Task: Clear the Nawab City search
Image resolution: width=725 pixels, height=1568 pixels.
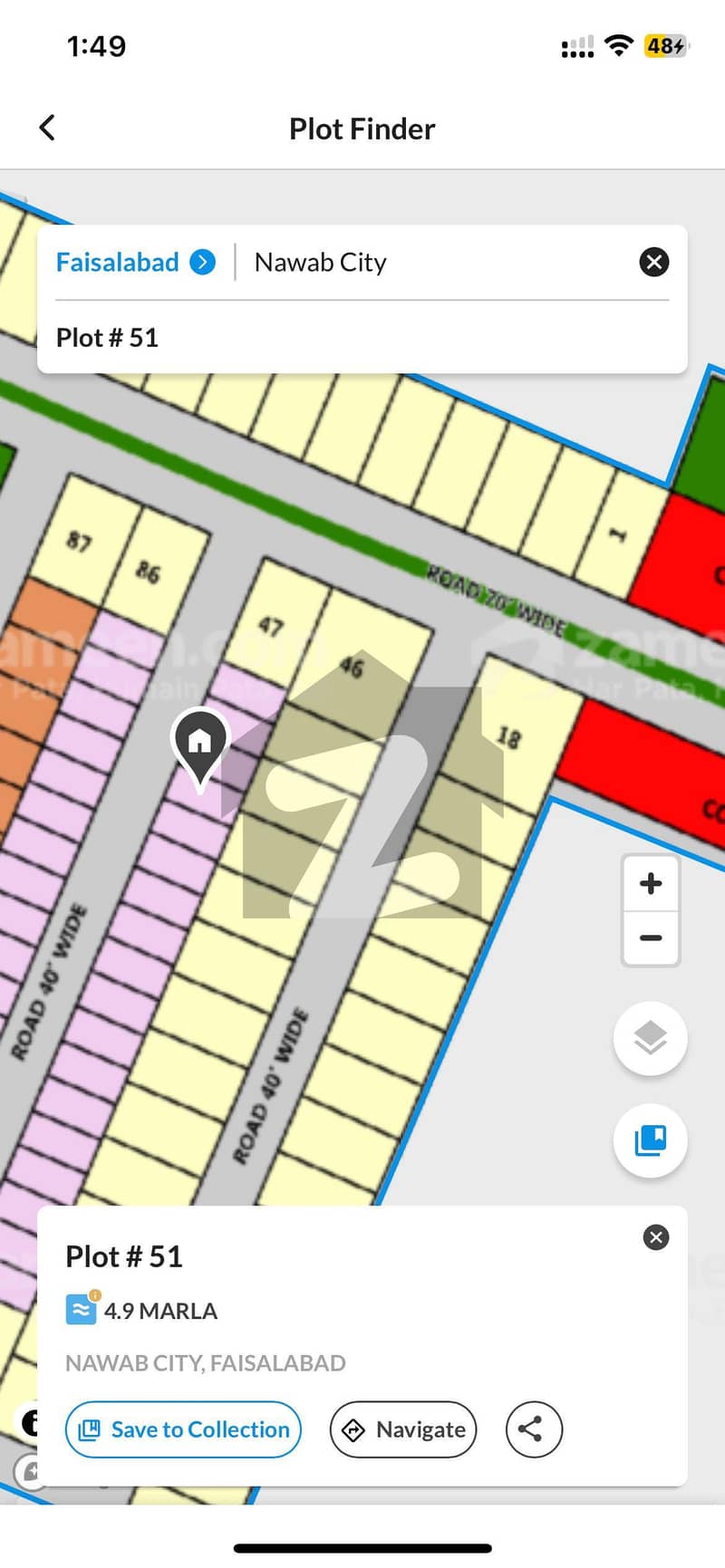Action: click(x=654, y=263)
